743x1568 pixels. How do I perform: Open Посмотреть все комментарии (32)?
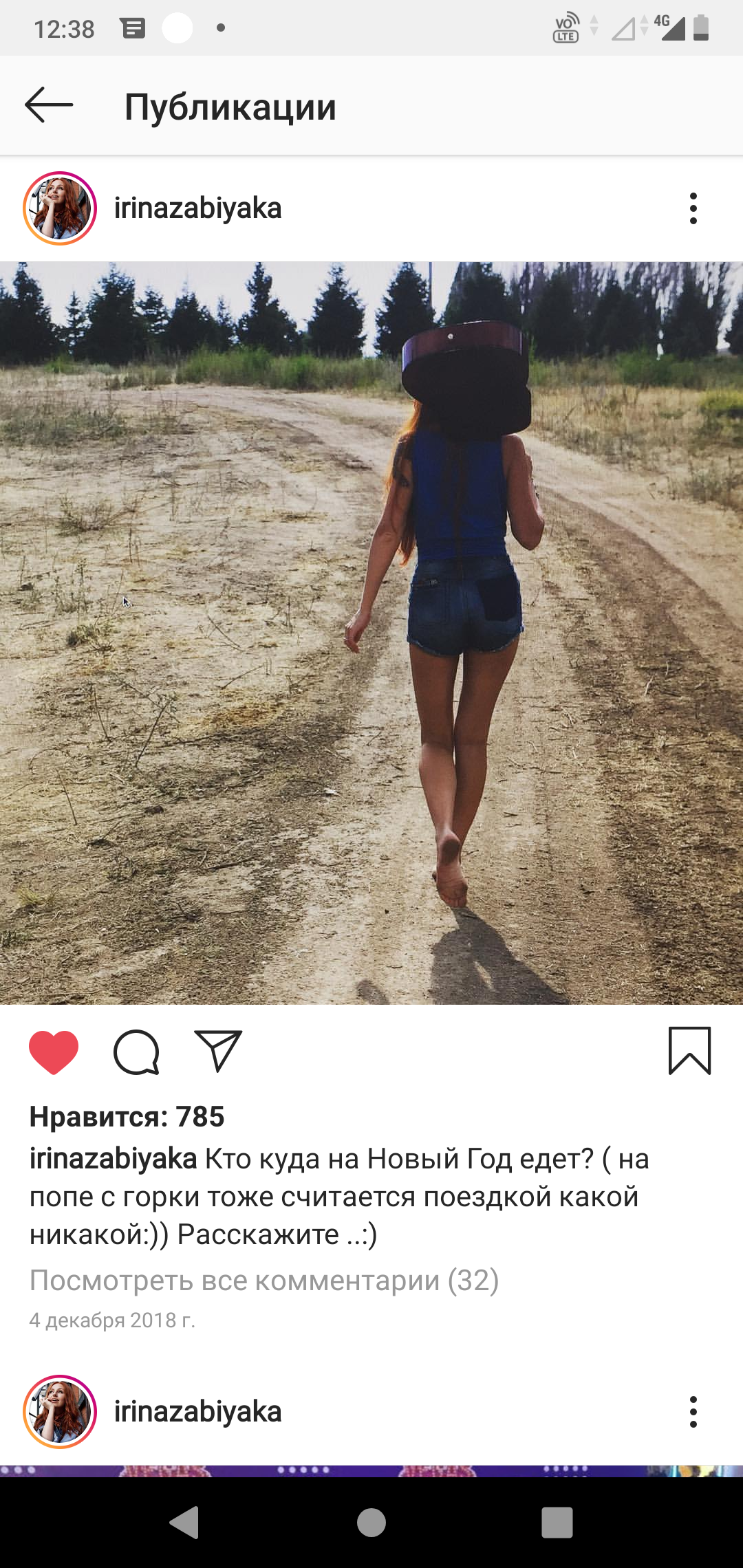264,1281
